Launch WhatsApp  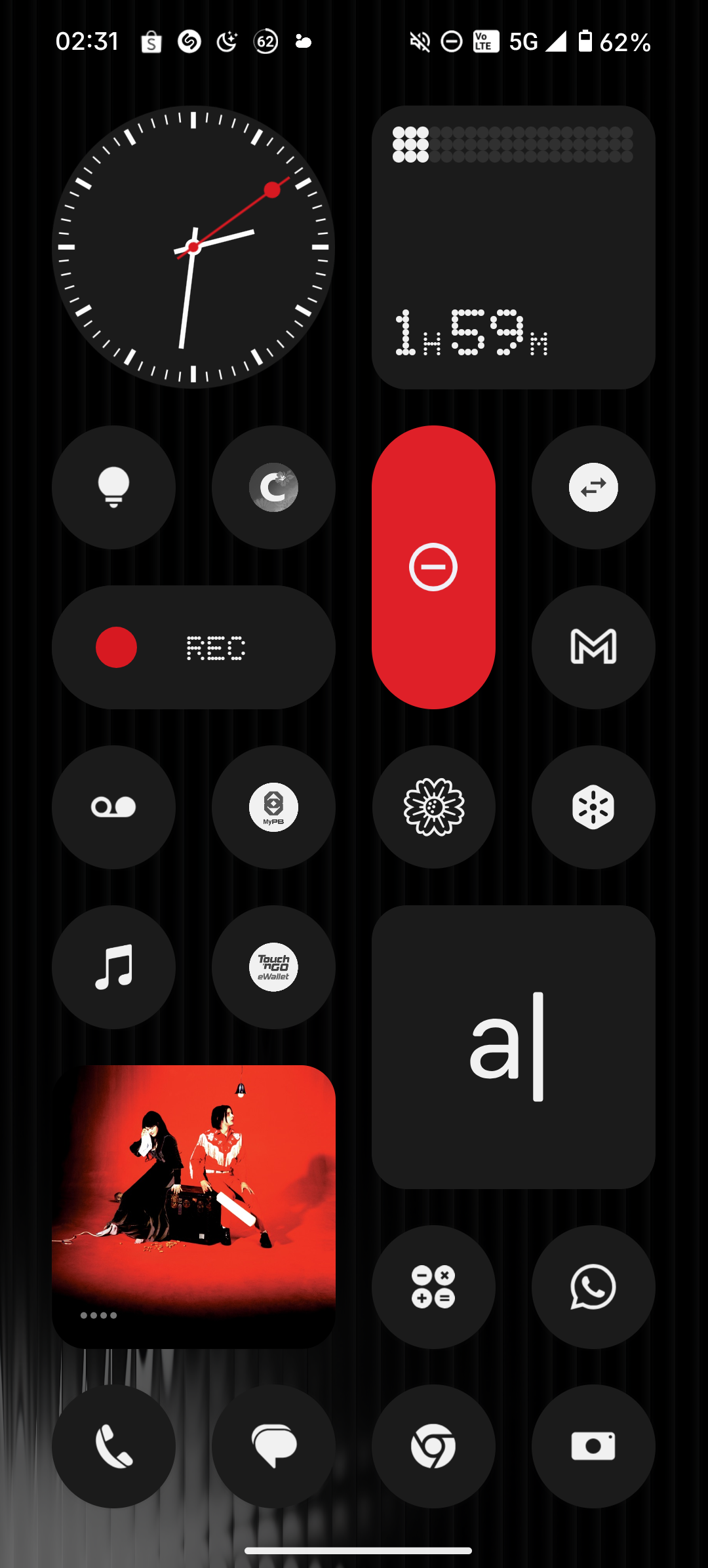click(x=593, y=1287)
